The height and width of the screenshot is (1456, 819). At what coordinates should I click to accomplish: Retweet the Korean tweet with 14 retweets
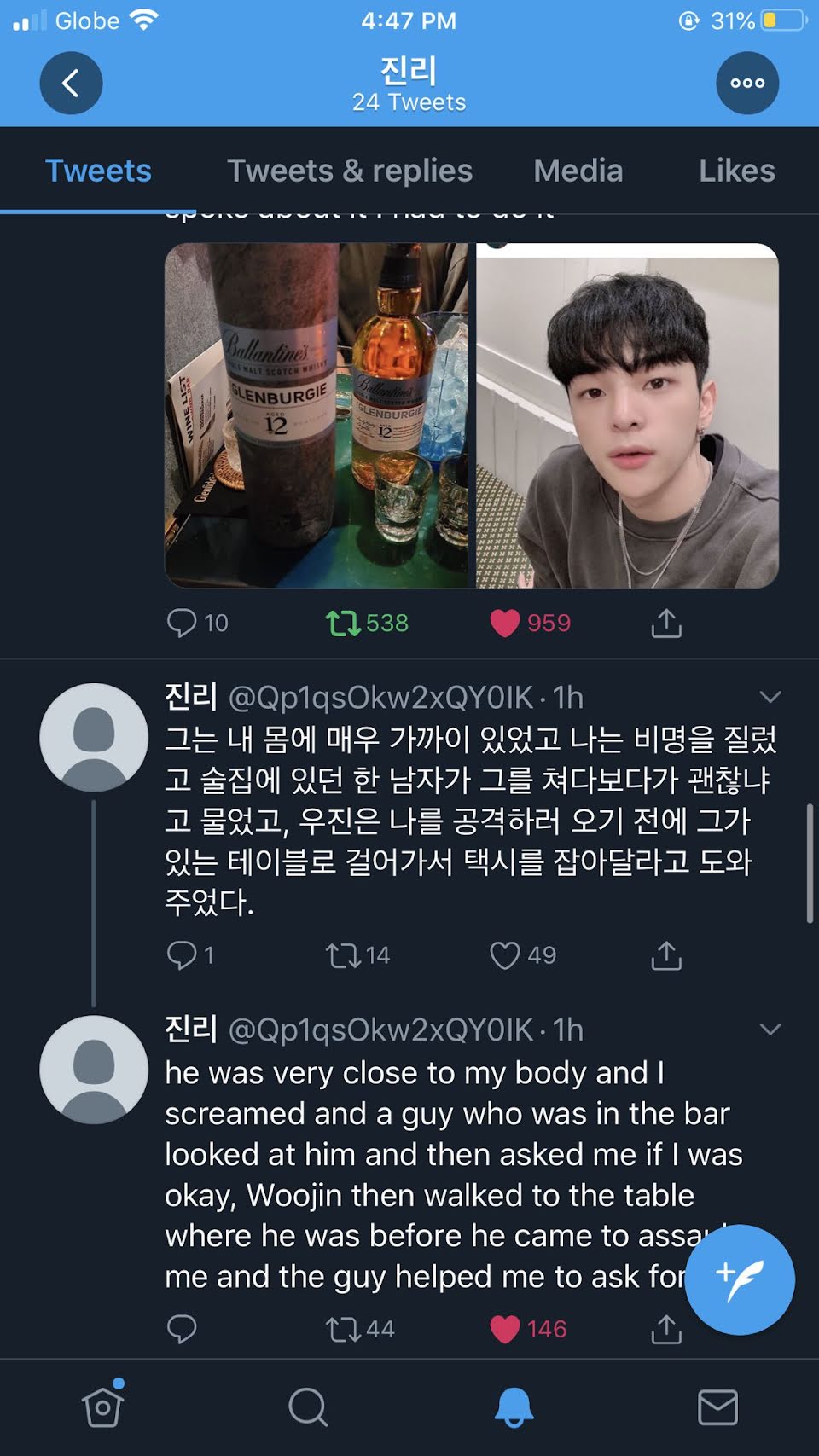343,955
